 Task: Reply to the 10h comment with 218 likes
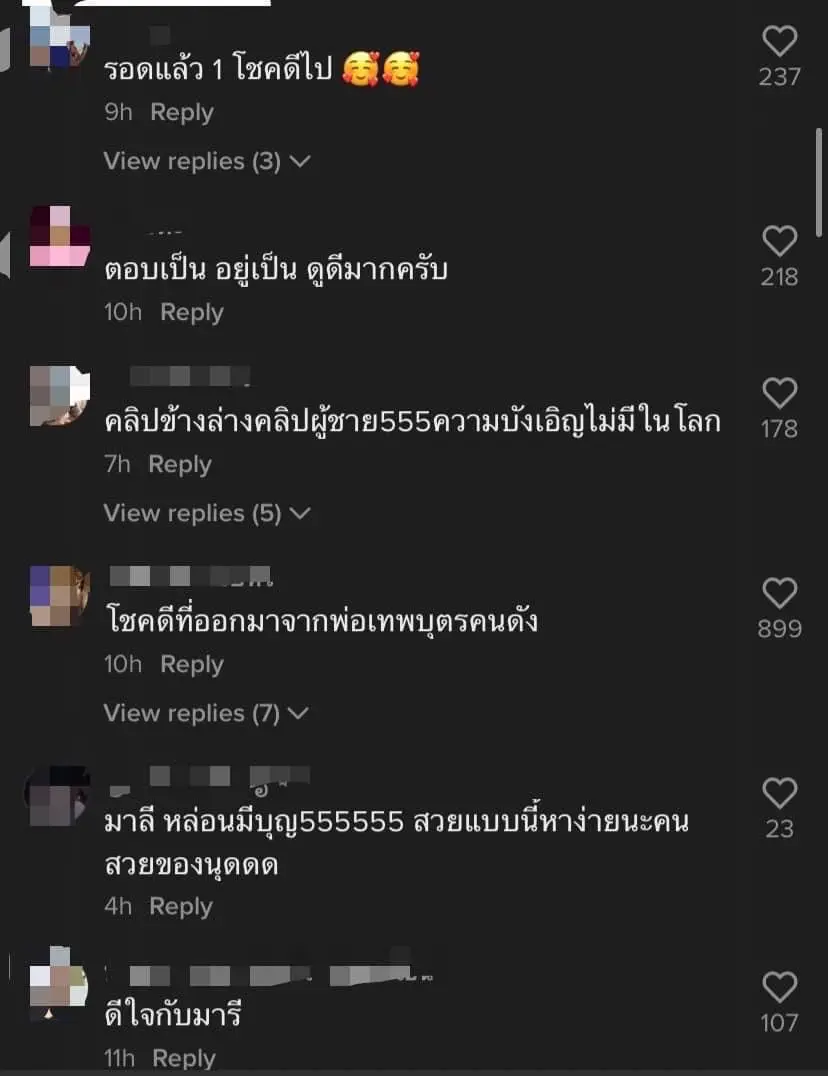pyautogui.click(x=192, y=313)
